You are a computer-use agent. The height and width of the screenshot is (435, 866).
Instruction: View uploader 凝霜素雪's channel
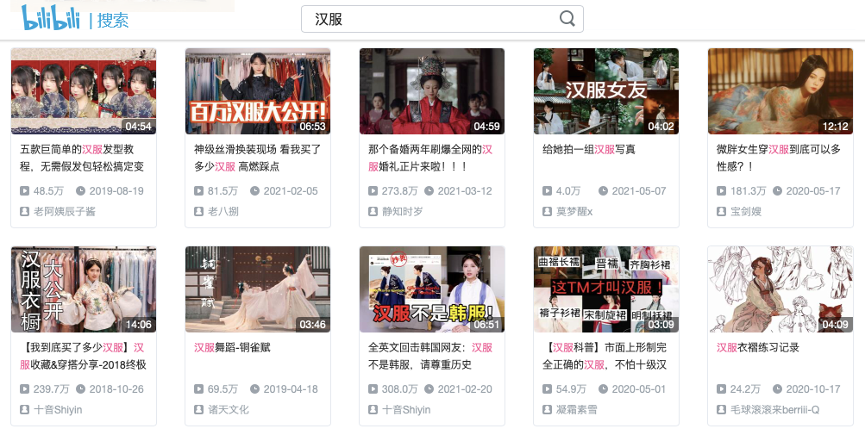click(x=578, y=410)
